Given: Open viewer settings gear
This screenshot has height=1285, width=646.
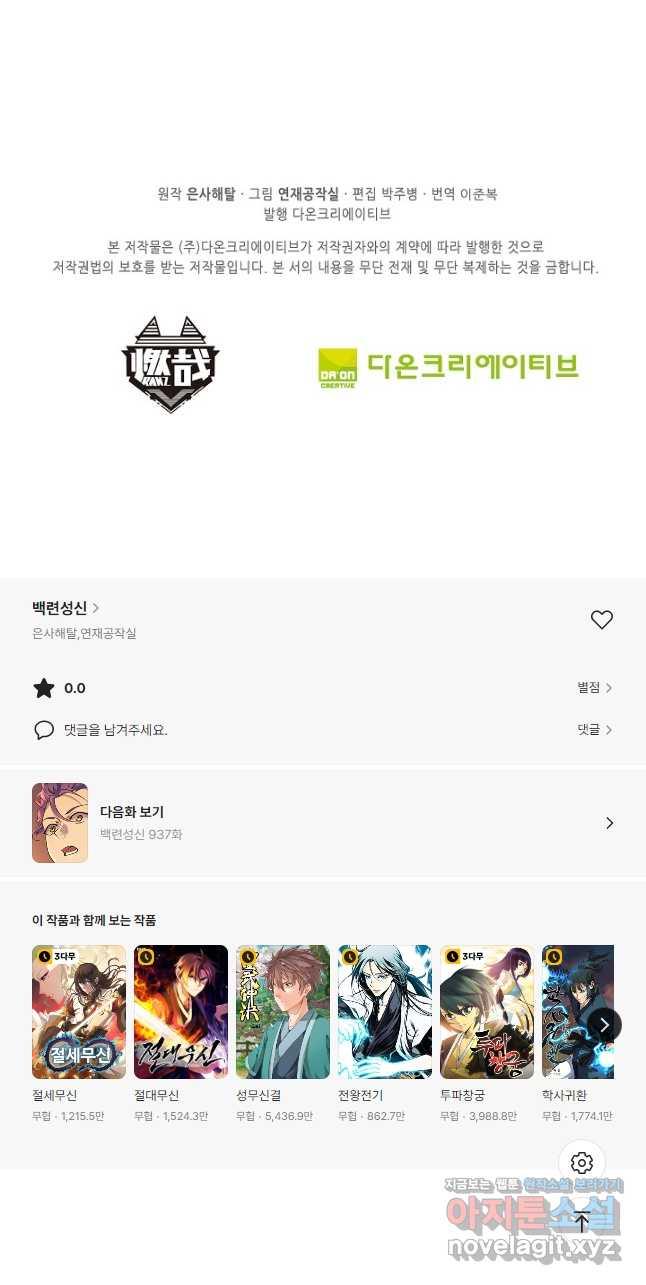Looking at the screenshot, I should (x=582, y=1163).
